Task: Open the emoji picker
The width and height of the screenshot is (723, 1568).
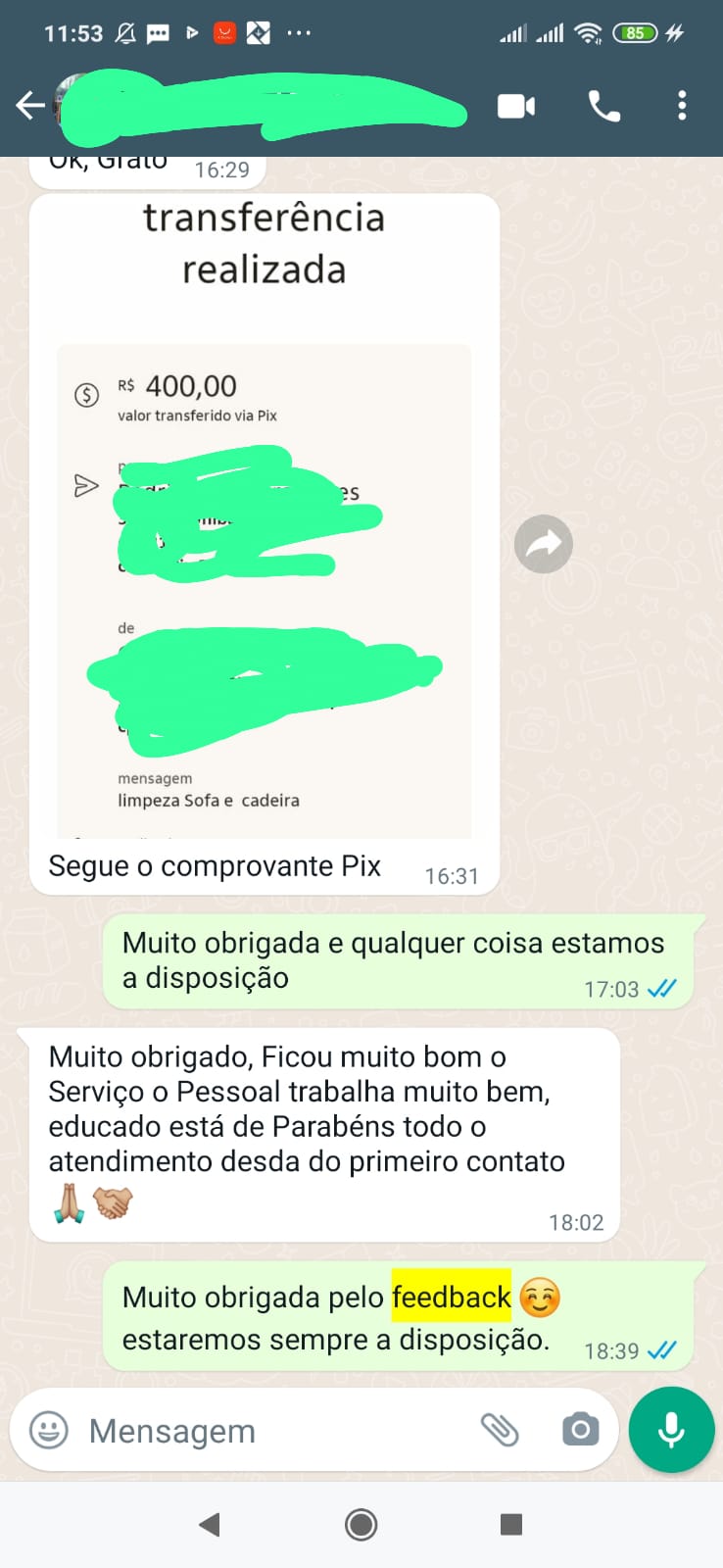Action: coord(49,1430)
